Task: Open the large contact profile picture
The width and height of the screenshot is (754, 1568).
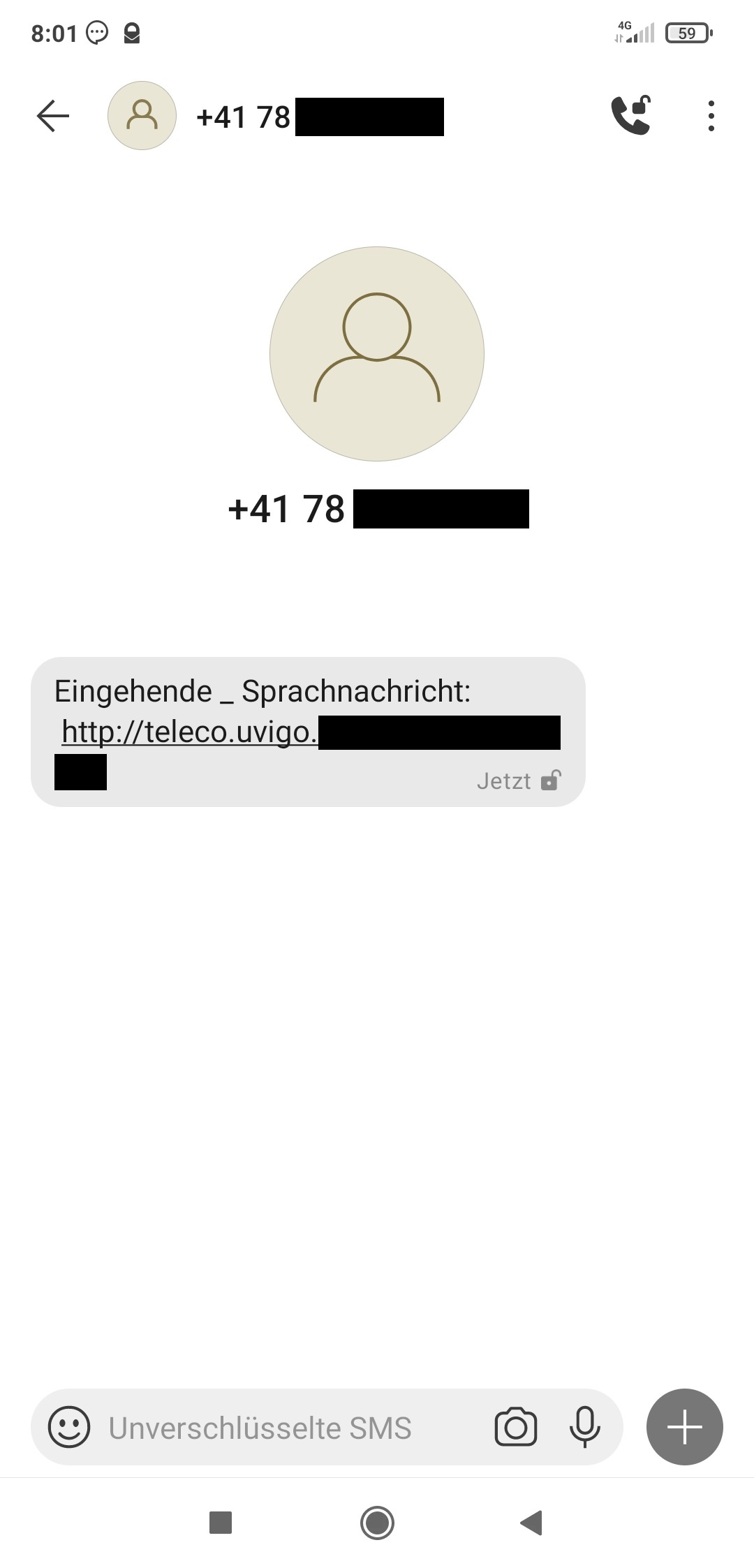Action: (x=377, y=354)
